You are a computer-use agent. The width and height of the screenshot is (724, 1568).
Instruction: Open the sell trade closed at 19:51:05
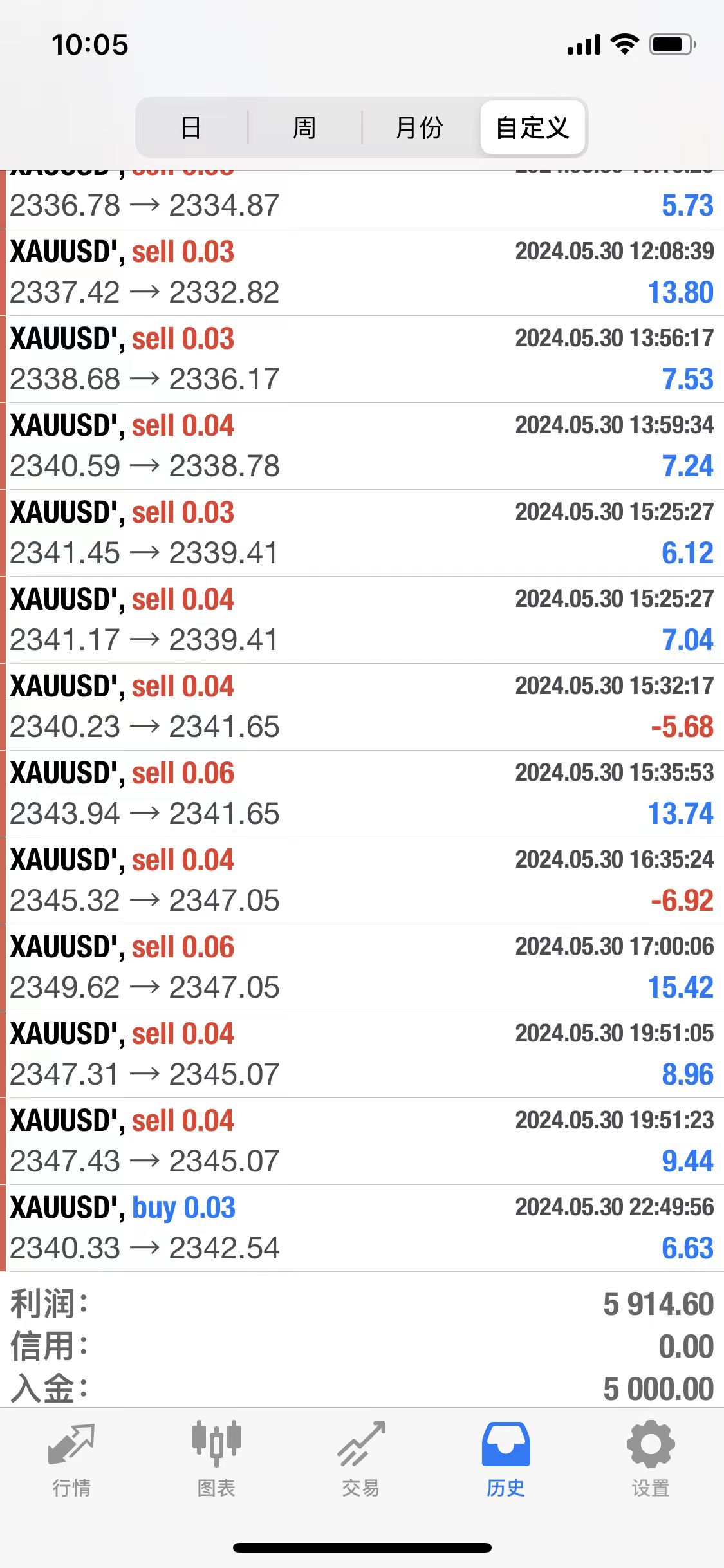tap(362, 1054)
